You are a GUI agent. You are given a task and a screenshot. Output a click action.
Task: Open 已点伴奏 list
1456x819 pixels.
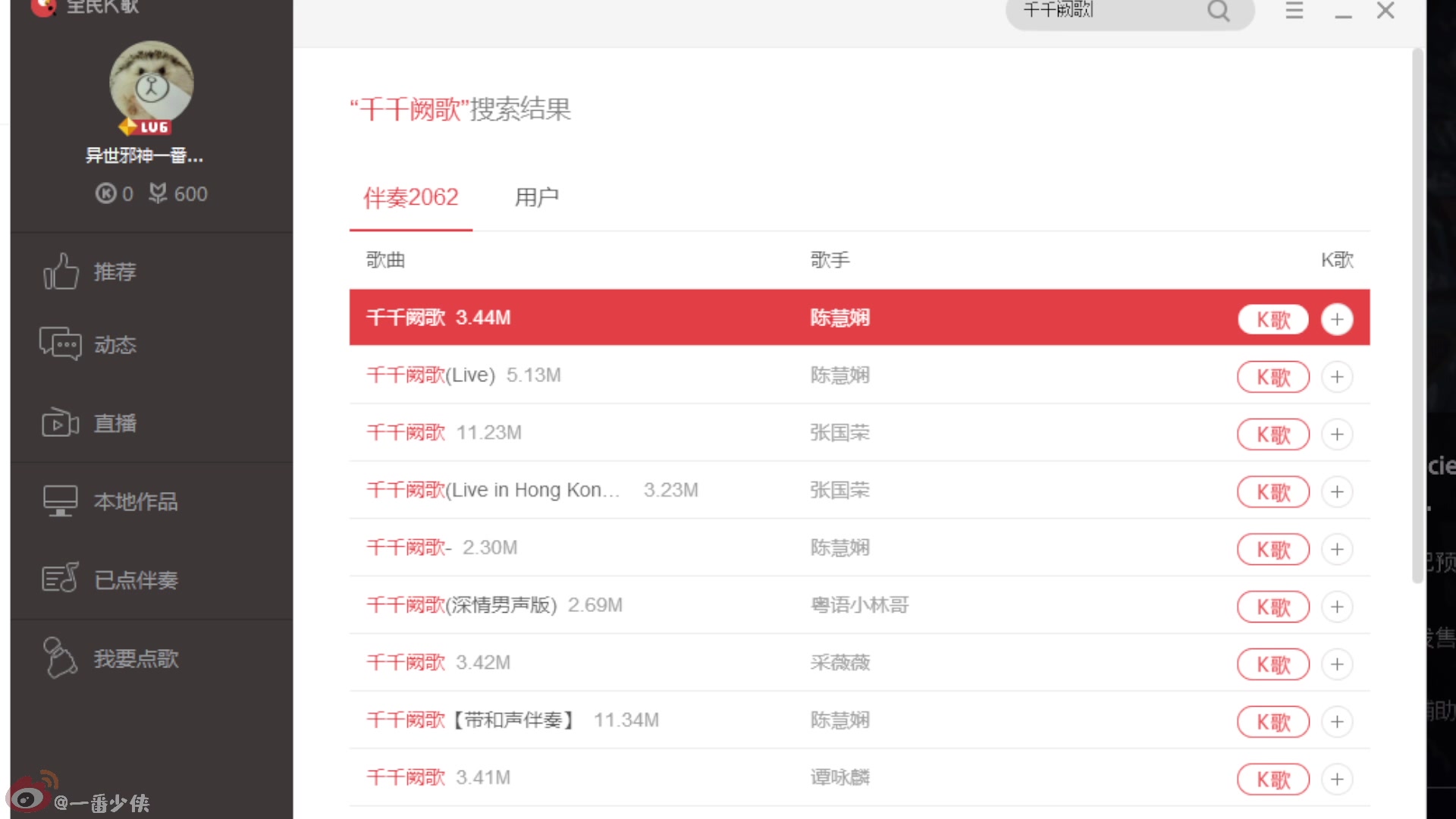(x=135, y=580)
